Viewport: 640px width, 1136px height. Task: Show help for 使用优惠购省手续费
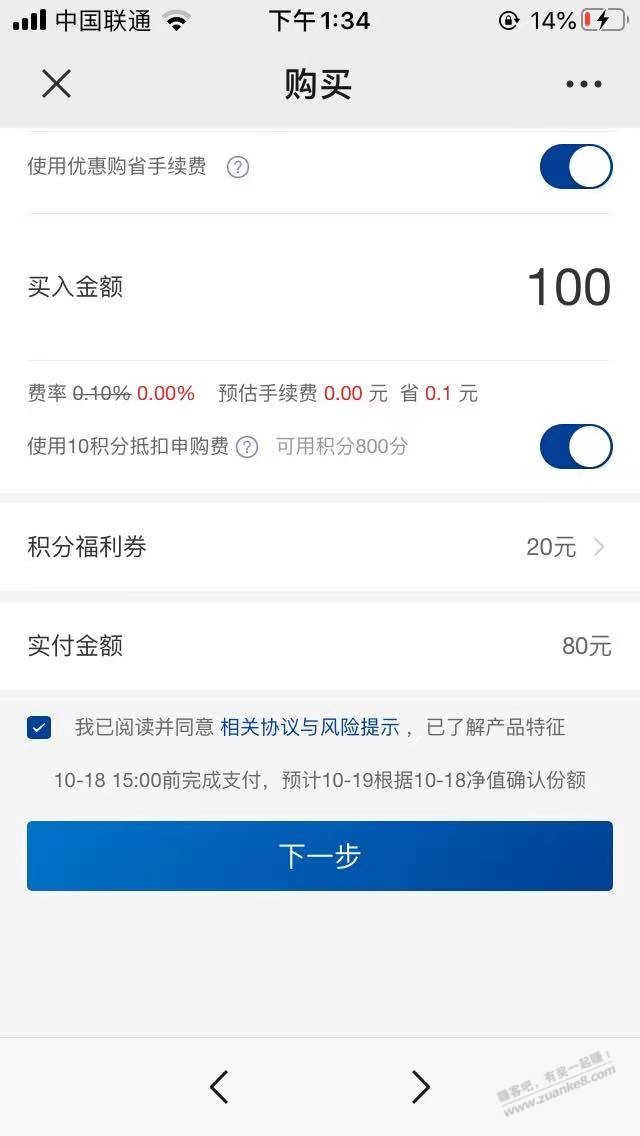click(237, 167)
